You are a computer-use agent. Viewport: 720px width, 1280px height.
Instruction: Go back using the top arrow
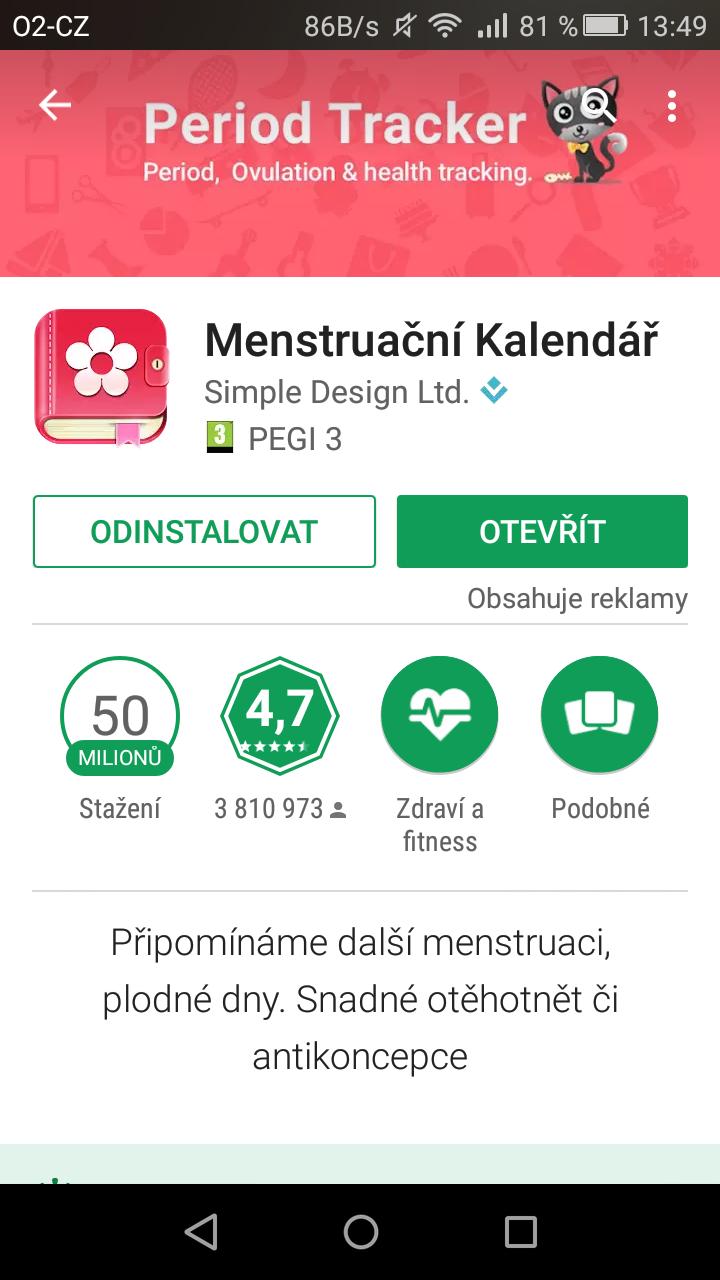point(55,106)
